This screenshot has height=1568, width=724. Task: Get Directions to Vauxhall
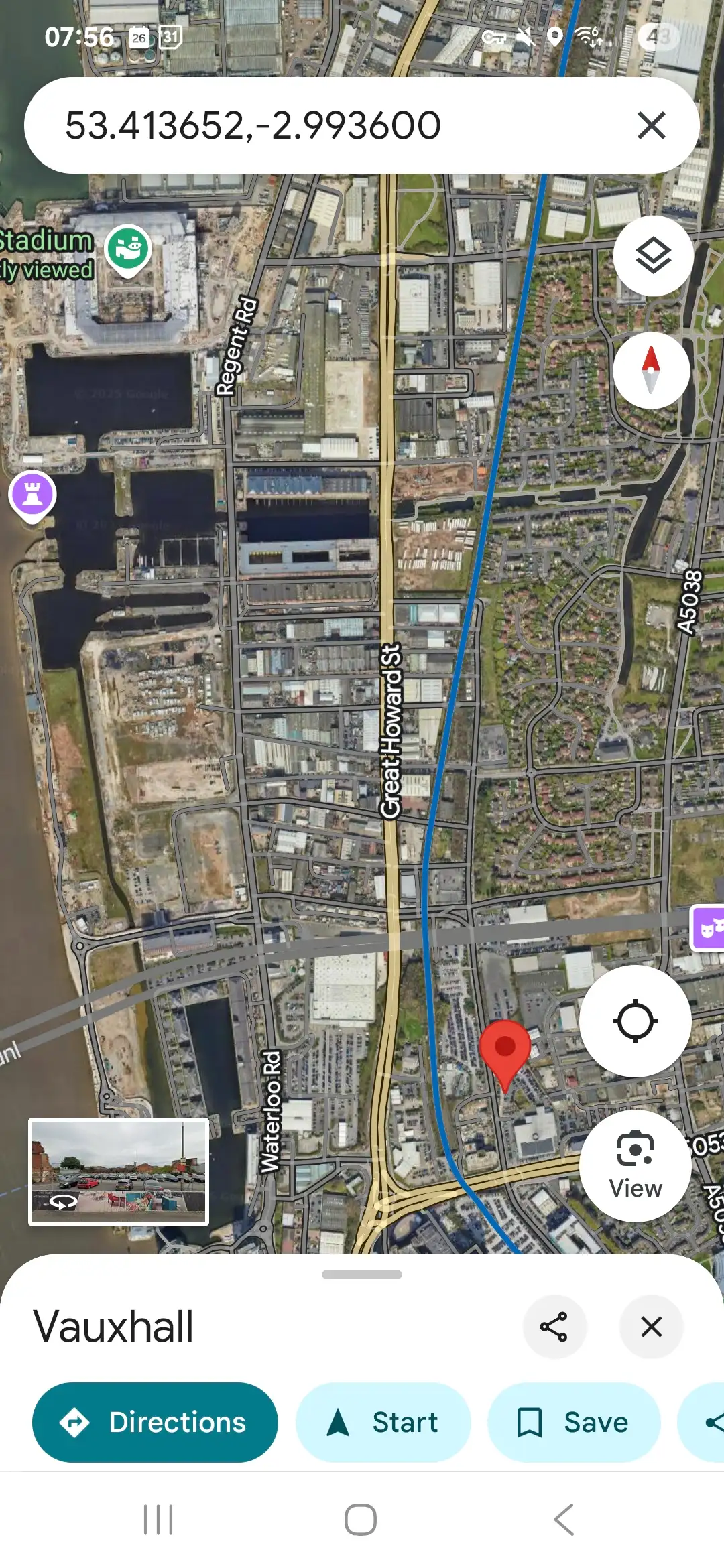coord(155,1422)
